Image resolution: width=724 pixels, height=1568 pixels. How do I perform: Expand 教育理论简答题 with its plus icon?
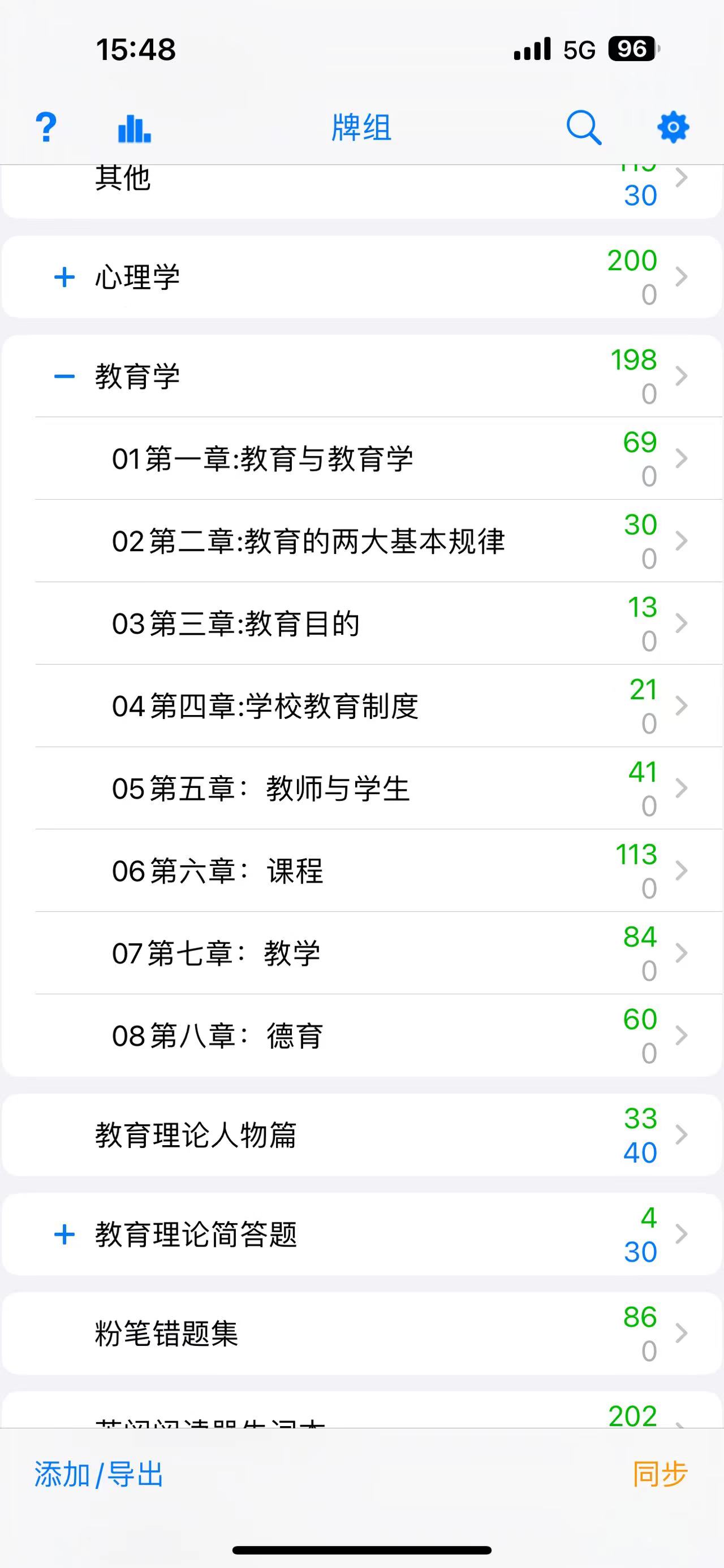pos(64,1235)
